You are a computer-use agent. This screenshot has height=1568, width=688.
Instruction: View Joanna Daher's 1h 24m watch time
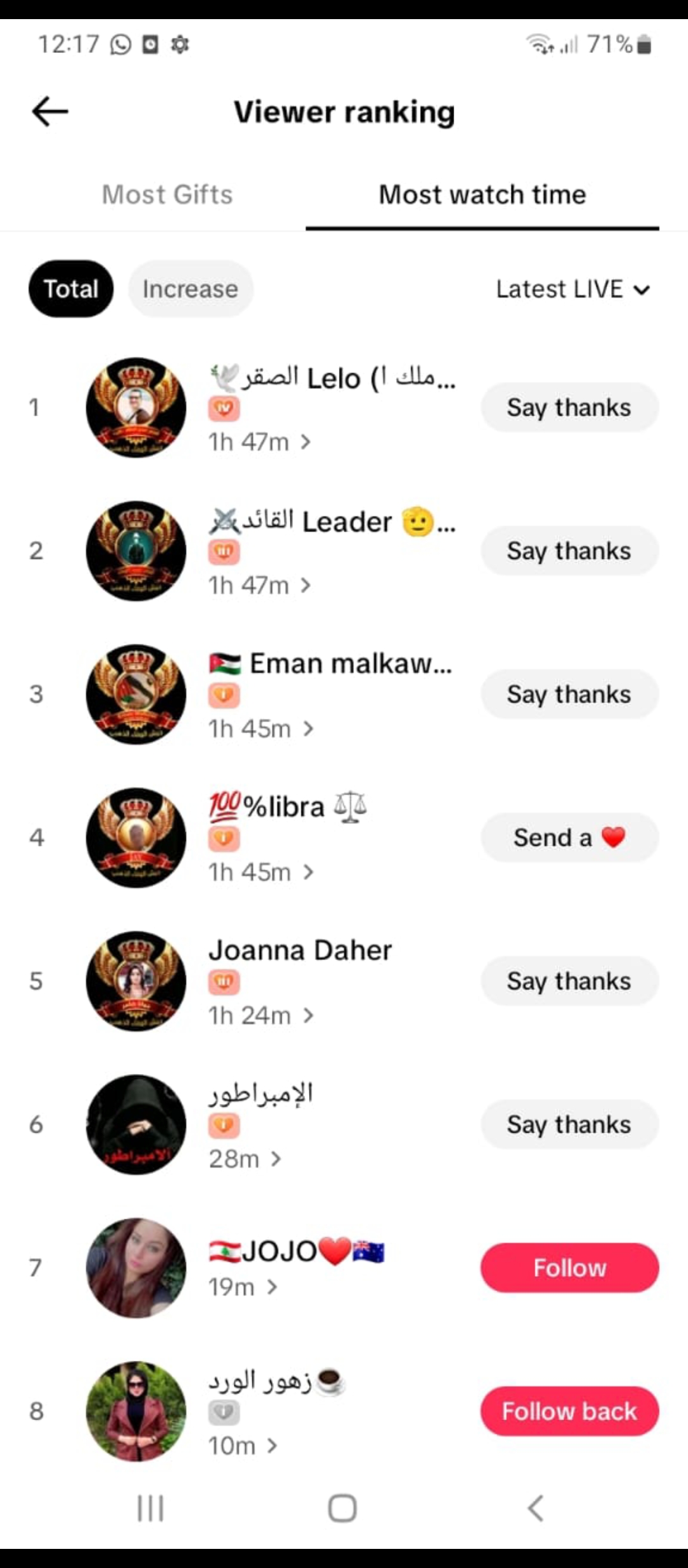261,1015
